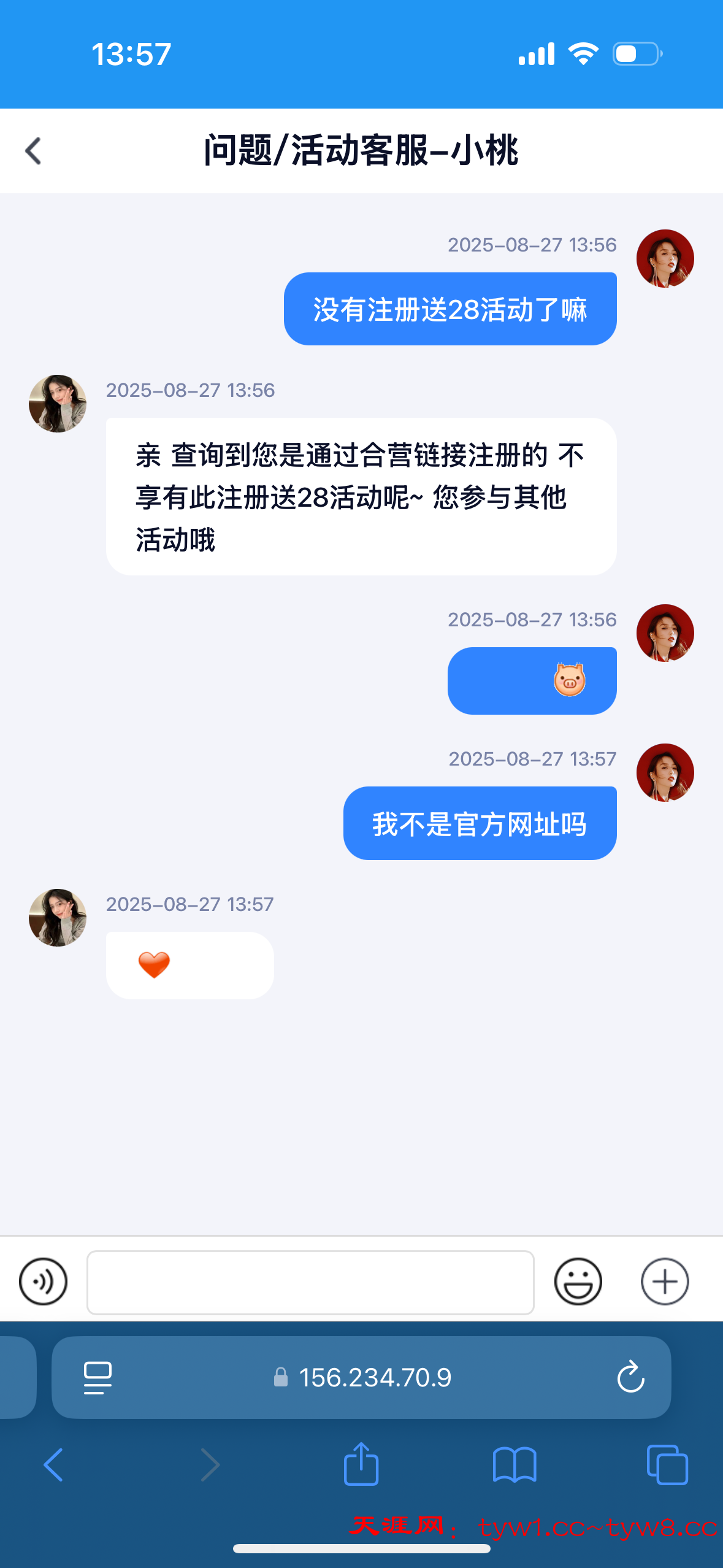Tap the voice input icon
The height and width of the screenshot is (1568, 723).
coord(43,1282)
